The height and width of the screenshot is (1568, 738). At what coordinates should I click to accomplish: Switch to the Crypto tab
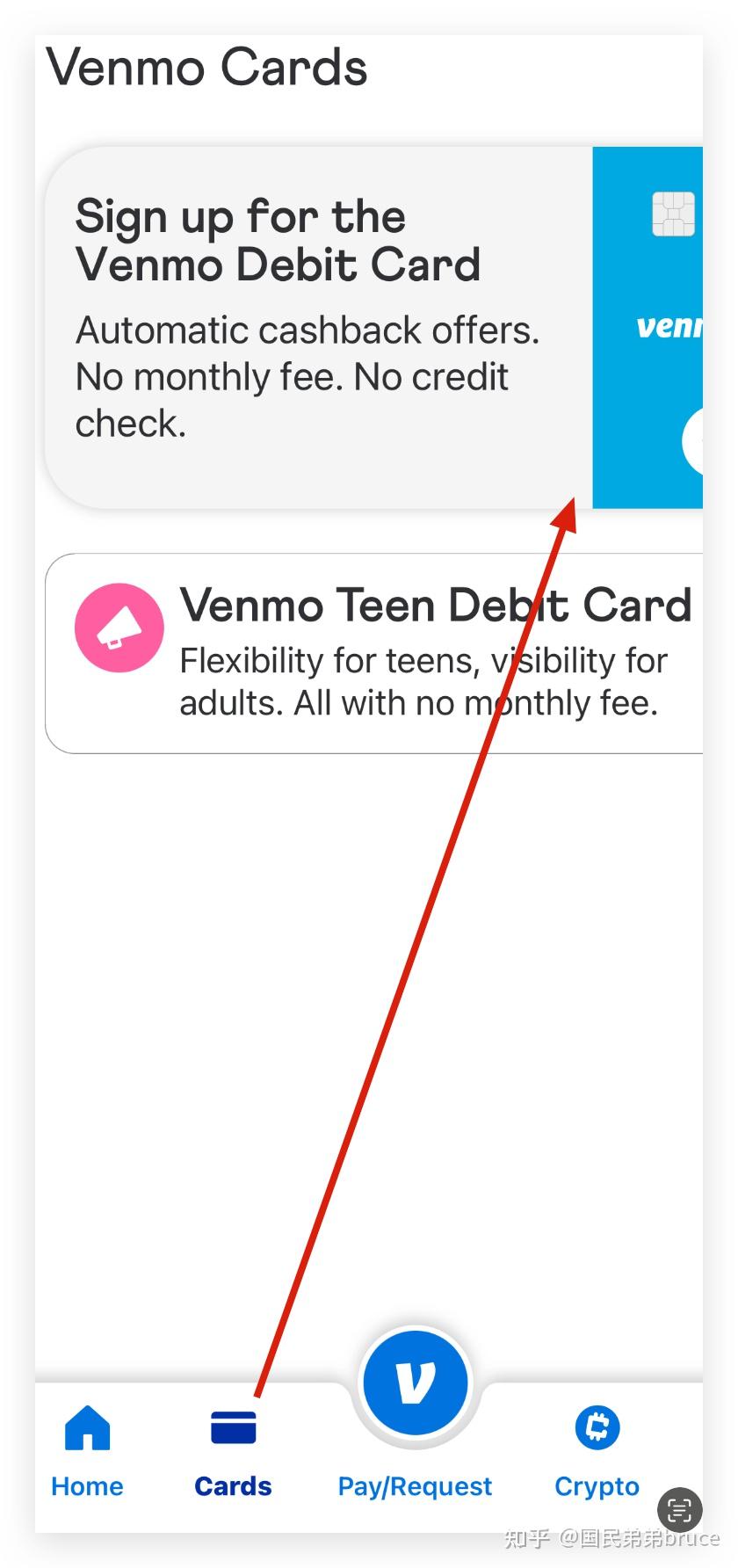tap(597, 1450)
